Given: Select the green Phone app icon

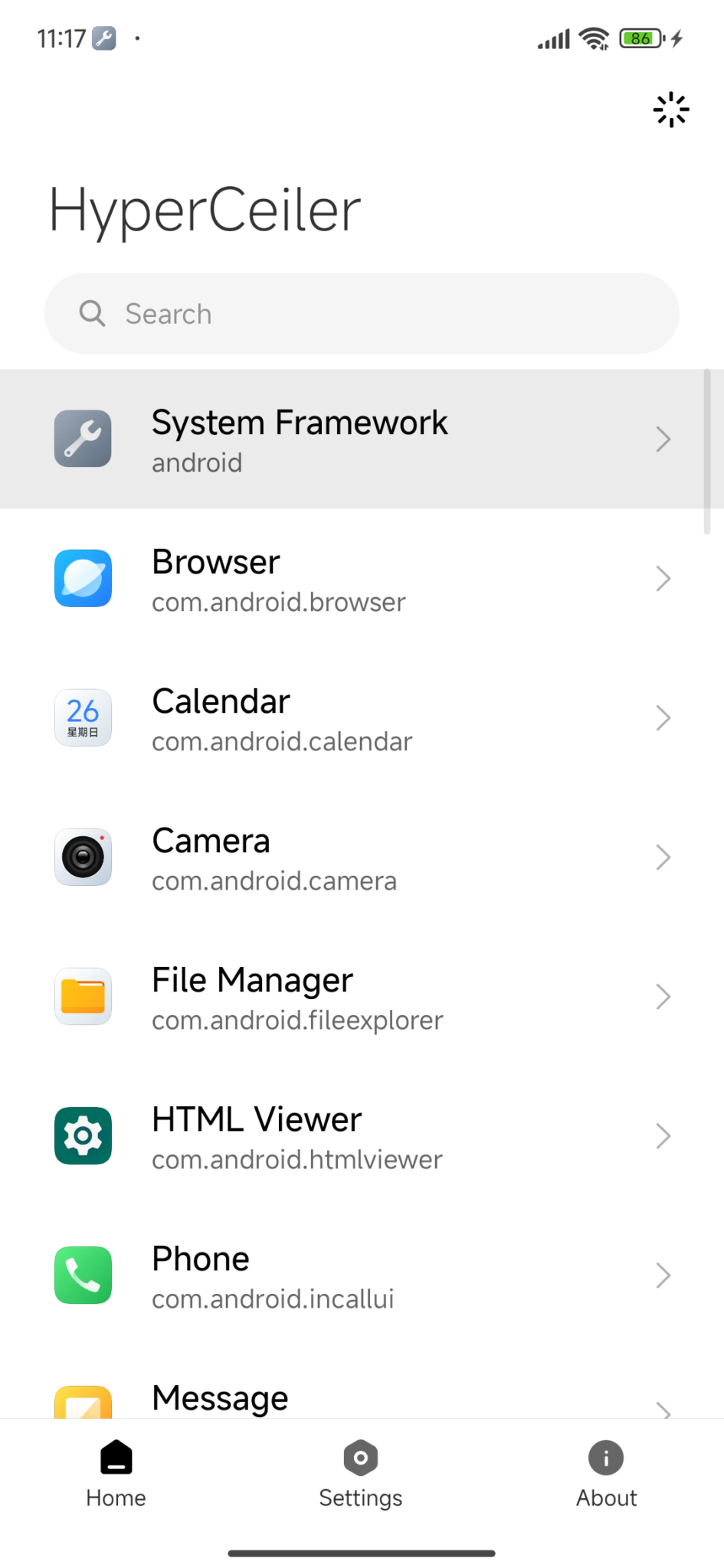Looking at the screenshot, I should pyautogui.click(x=83, y=1275).
